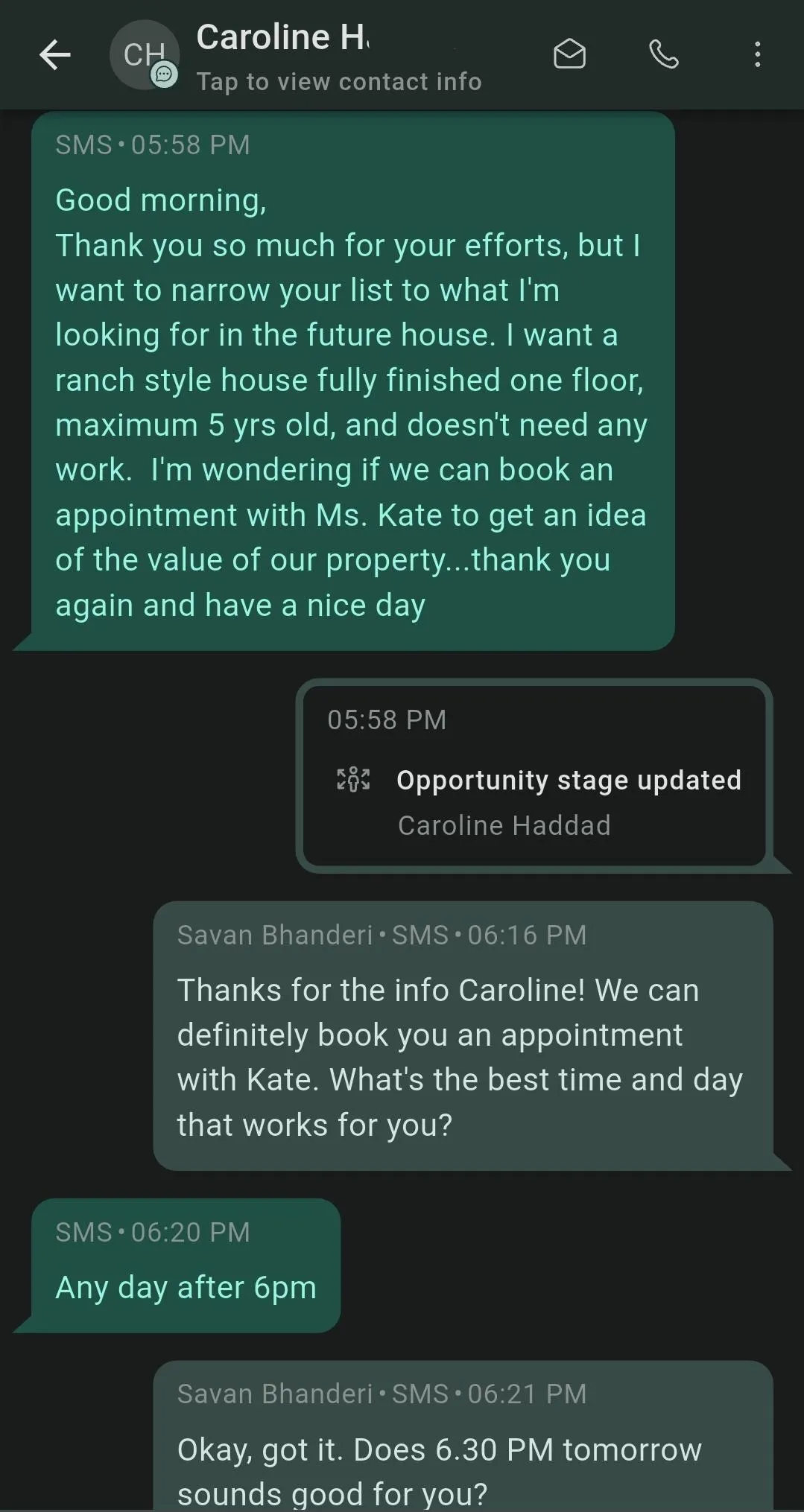The image size is (804, 1512).
Task: Open the Opportunity stage updated card
Action: [x=534, y=775]
